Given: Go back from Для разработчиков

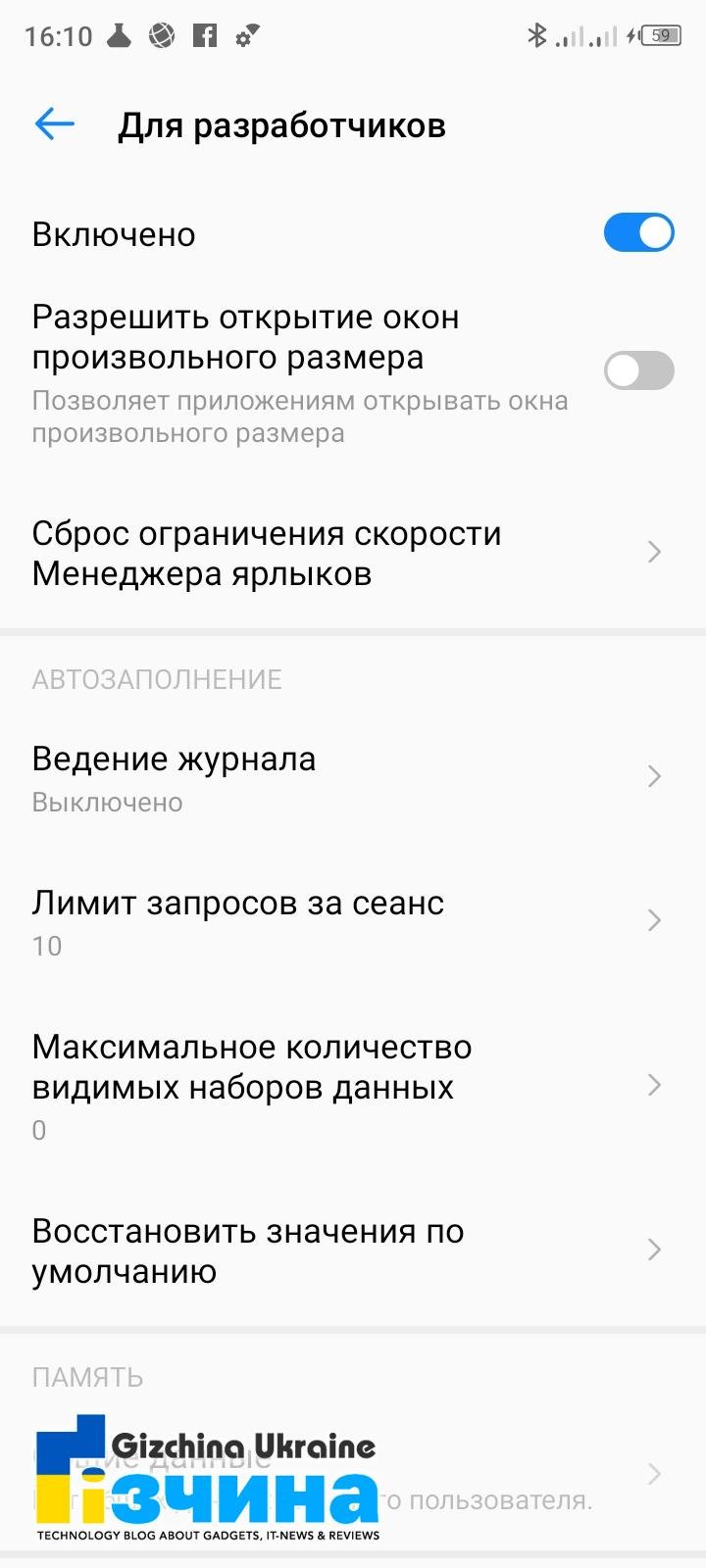Looking at the screenshot, I should [x=55, y=124].
